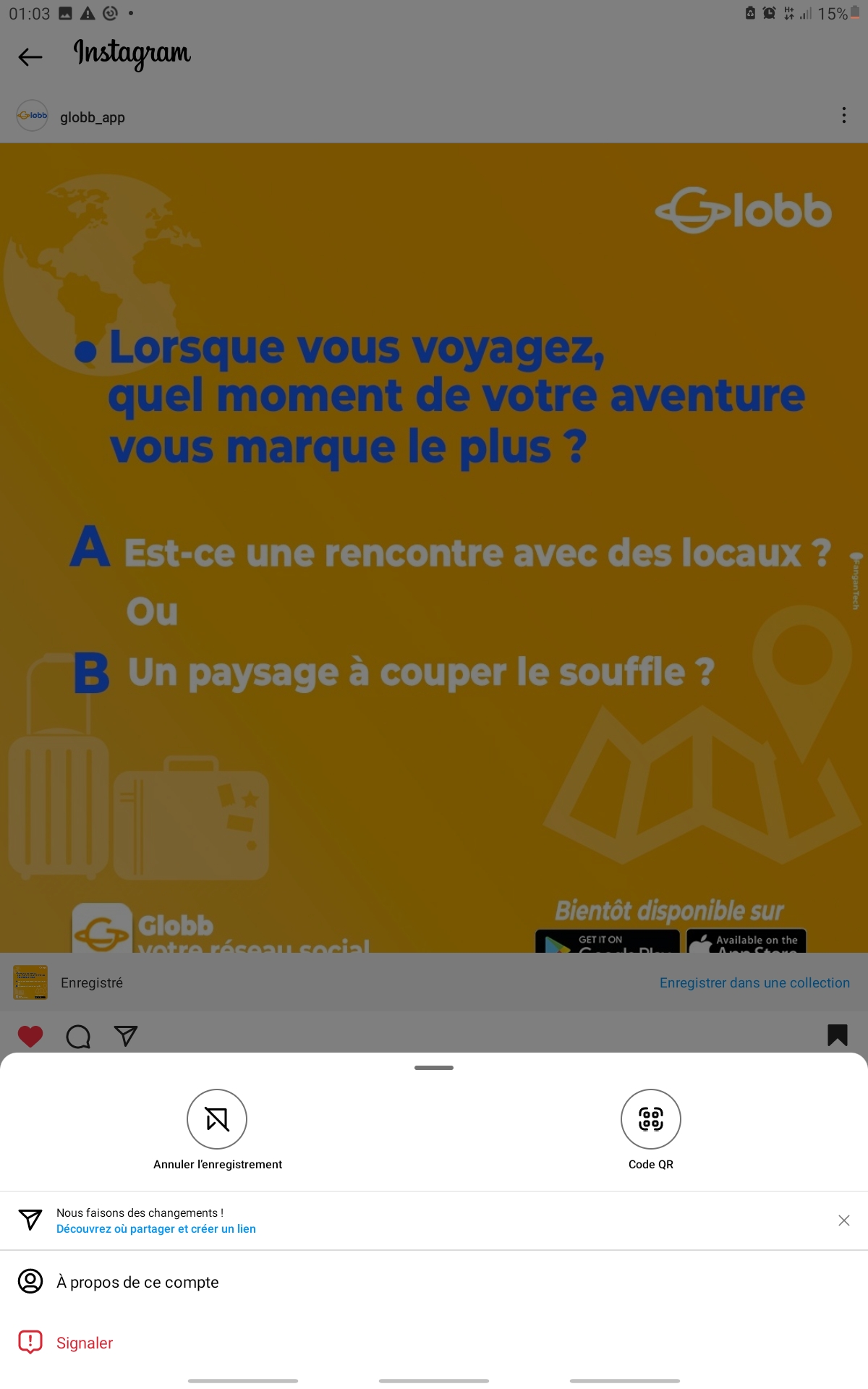Image resolution: width=868 pixels, height=1389 pixels.
Task: Open À propos de ce compte
Action: coord(137,1282)
